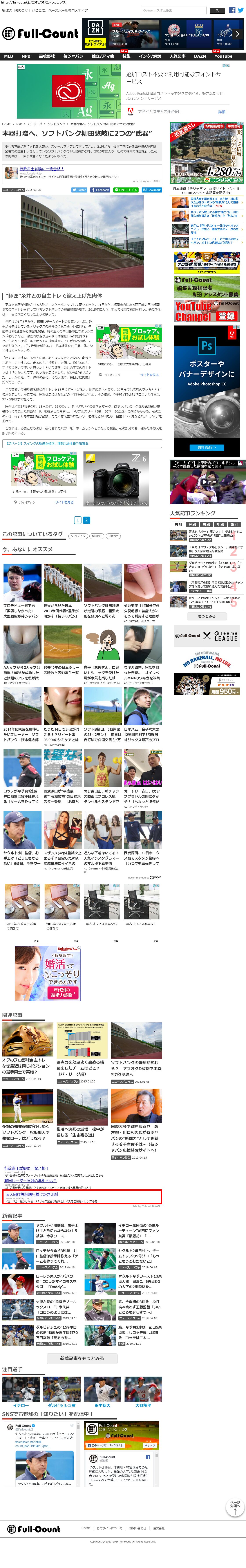This screenshot has height=1568, width=246.
Task: Switch to the NPB section
Action: (26, 56)
